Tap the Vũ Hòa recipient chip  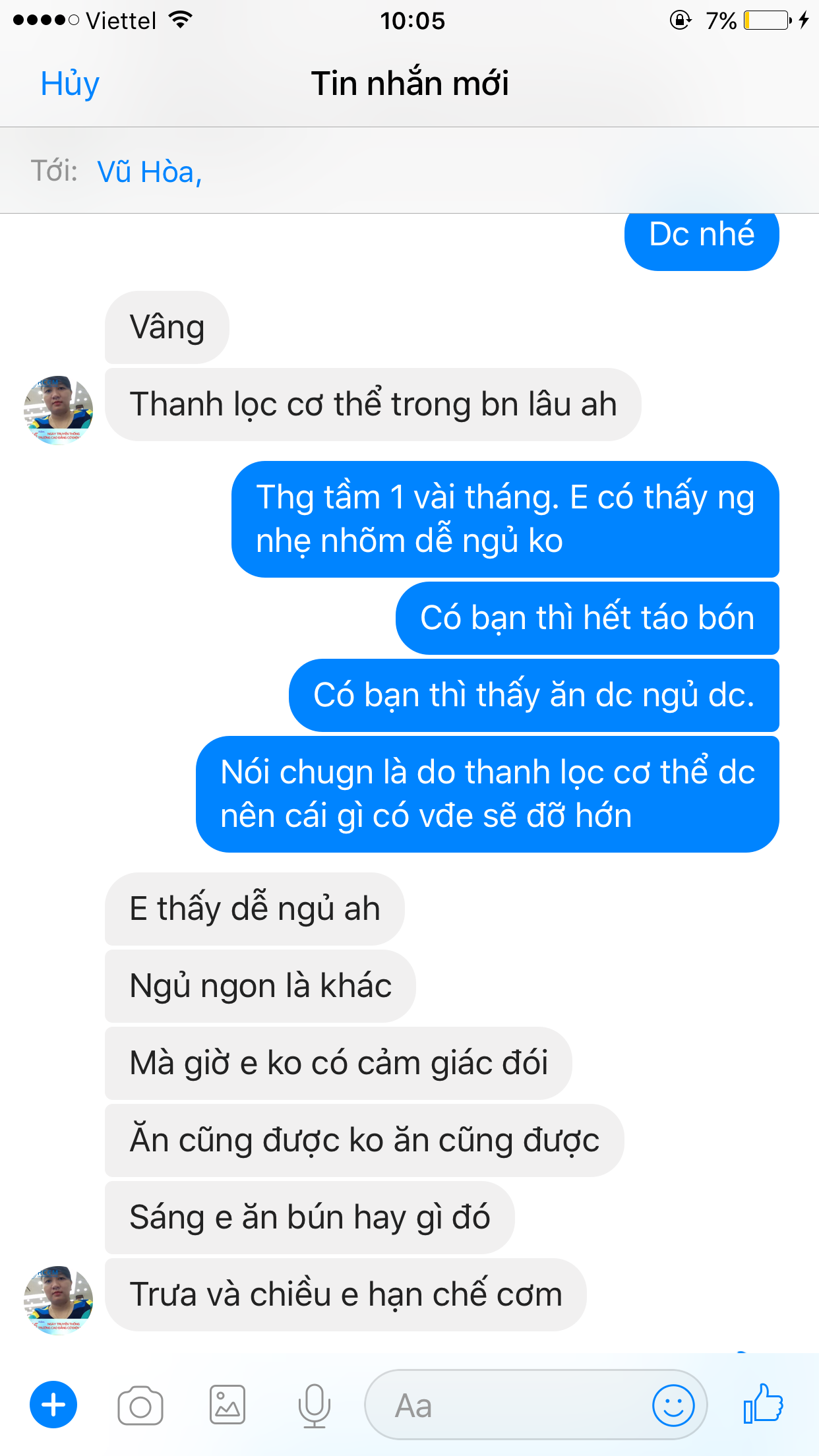[149, 172]
